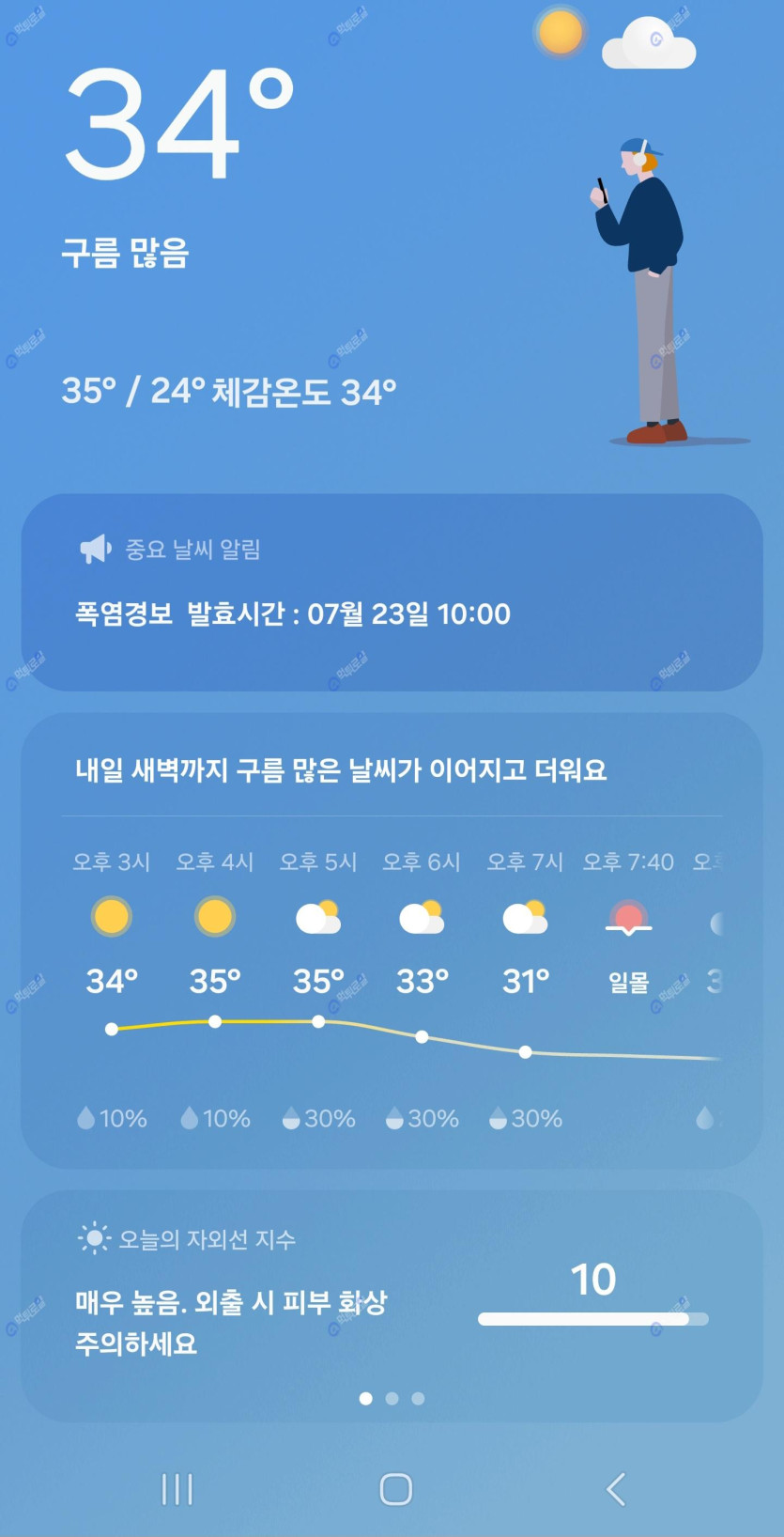Open the 폭염경보 important weather alert card
This screenshot has width=784, height=1537.
click(x=392, y=593)
